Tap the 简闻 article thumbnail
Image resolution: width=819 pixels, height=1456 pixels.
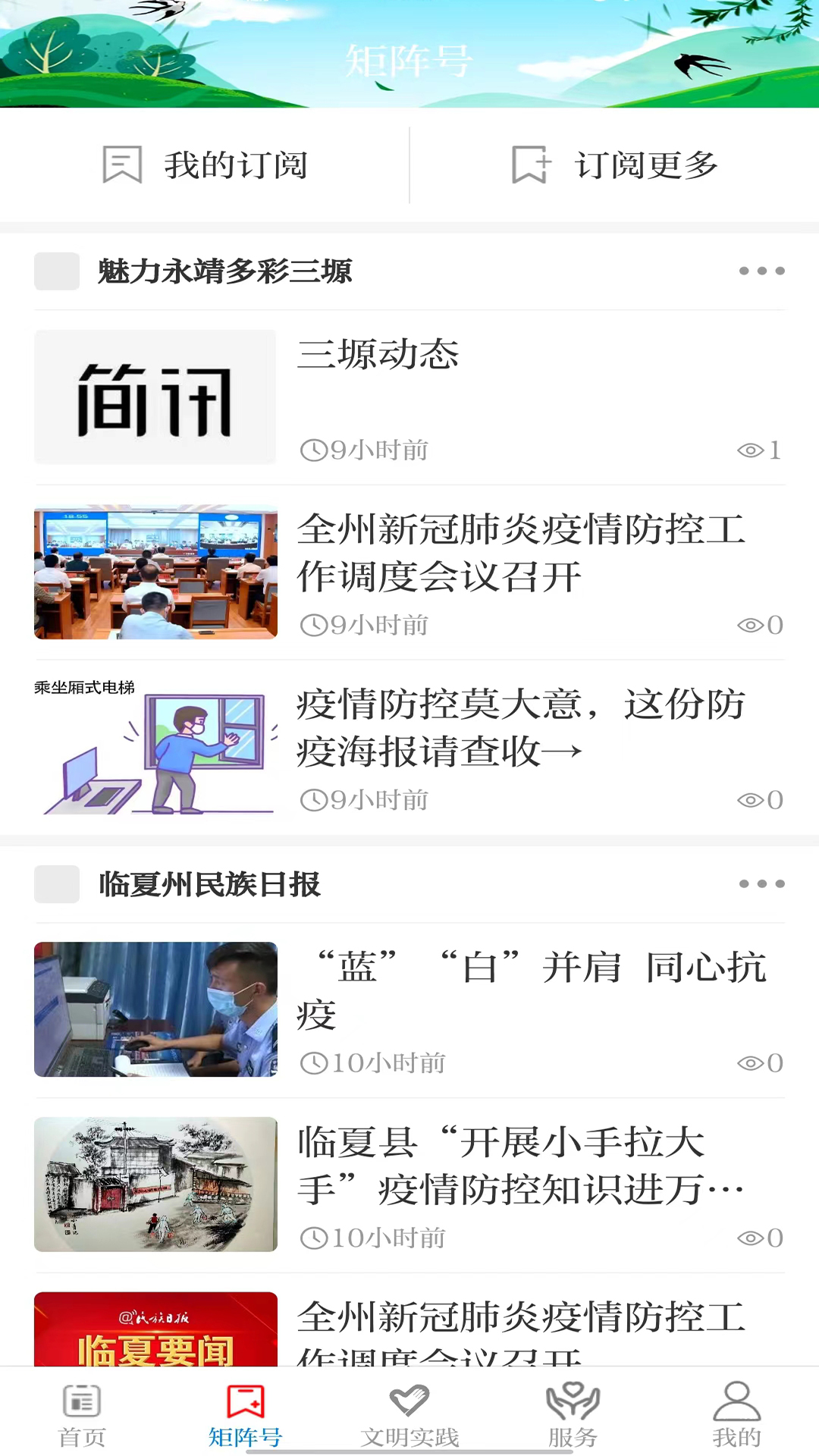click(155, 397)
